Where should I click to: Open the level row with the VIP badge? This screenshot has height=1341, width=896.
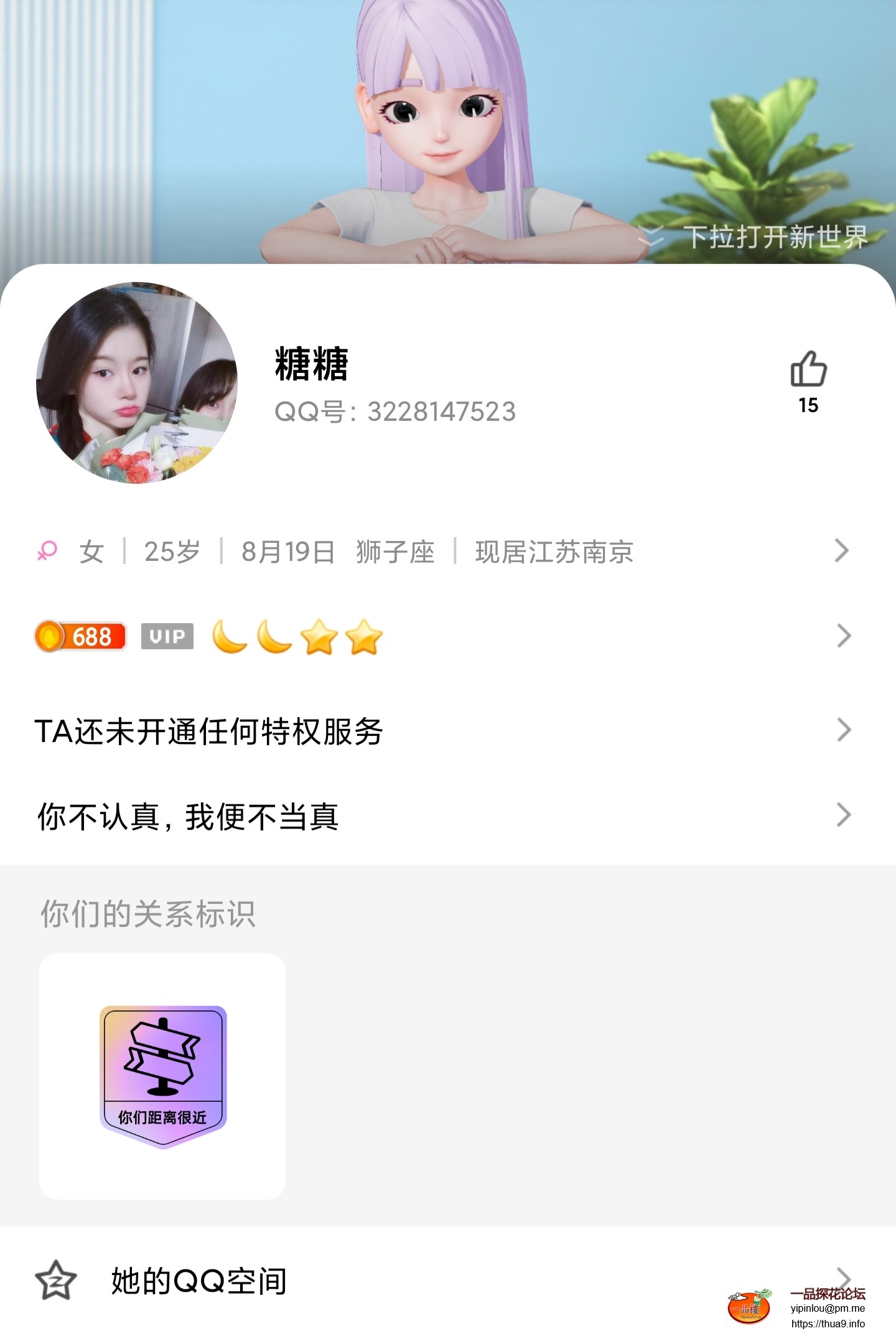(166, 636)
